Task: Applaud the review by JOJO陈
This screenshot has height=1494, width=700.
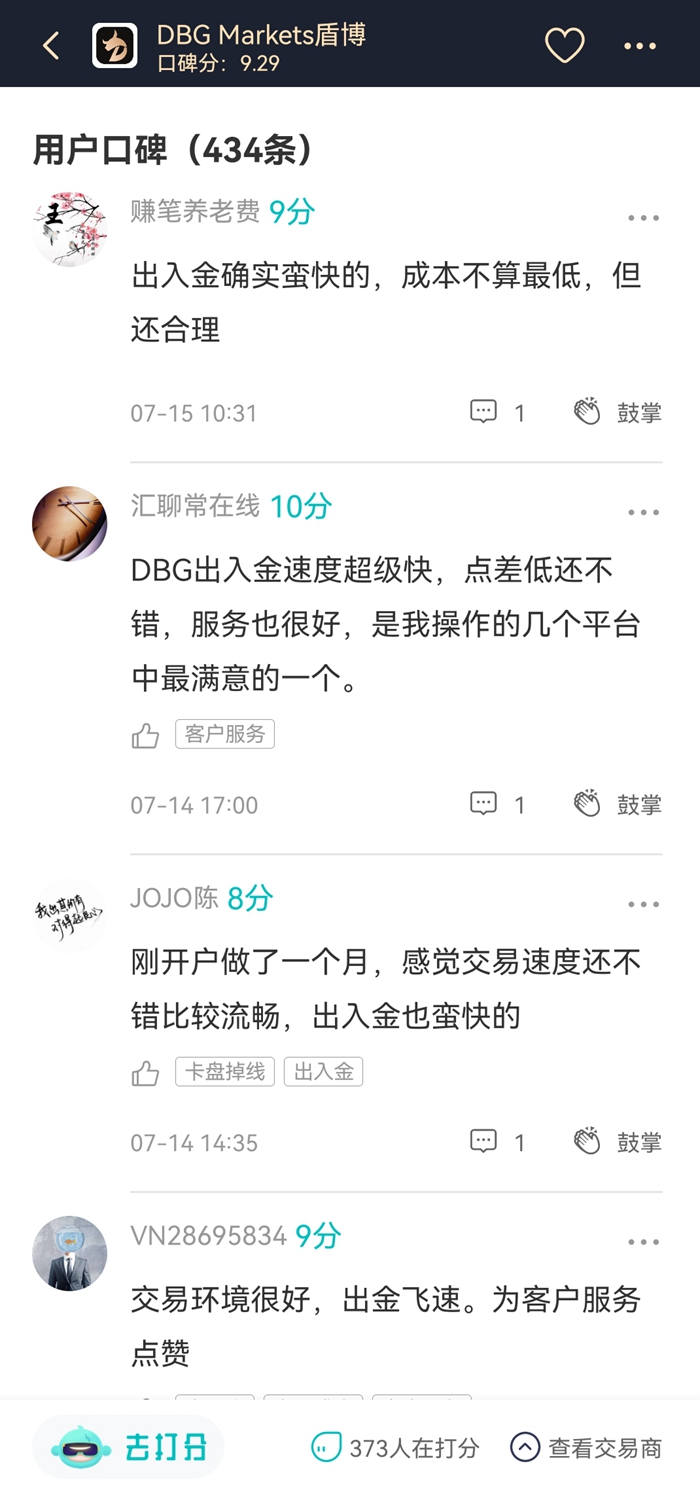Action: tap(617, 1141)
